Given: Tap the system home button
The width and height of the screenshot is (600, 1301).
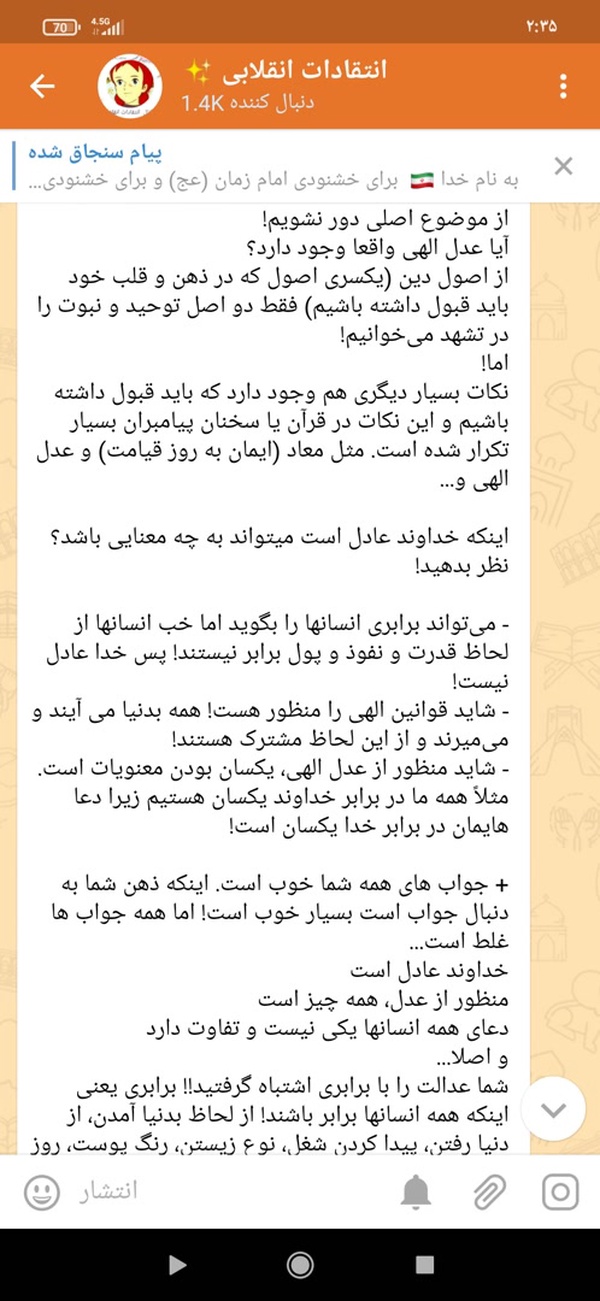Looking at the screenshot, I should [x=300, y=1265].
